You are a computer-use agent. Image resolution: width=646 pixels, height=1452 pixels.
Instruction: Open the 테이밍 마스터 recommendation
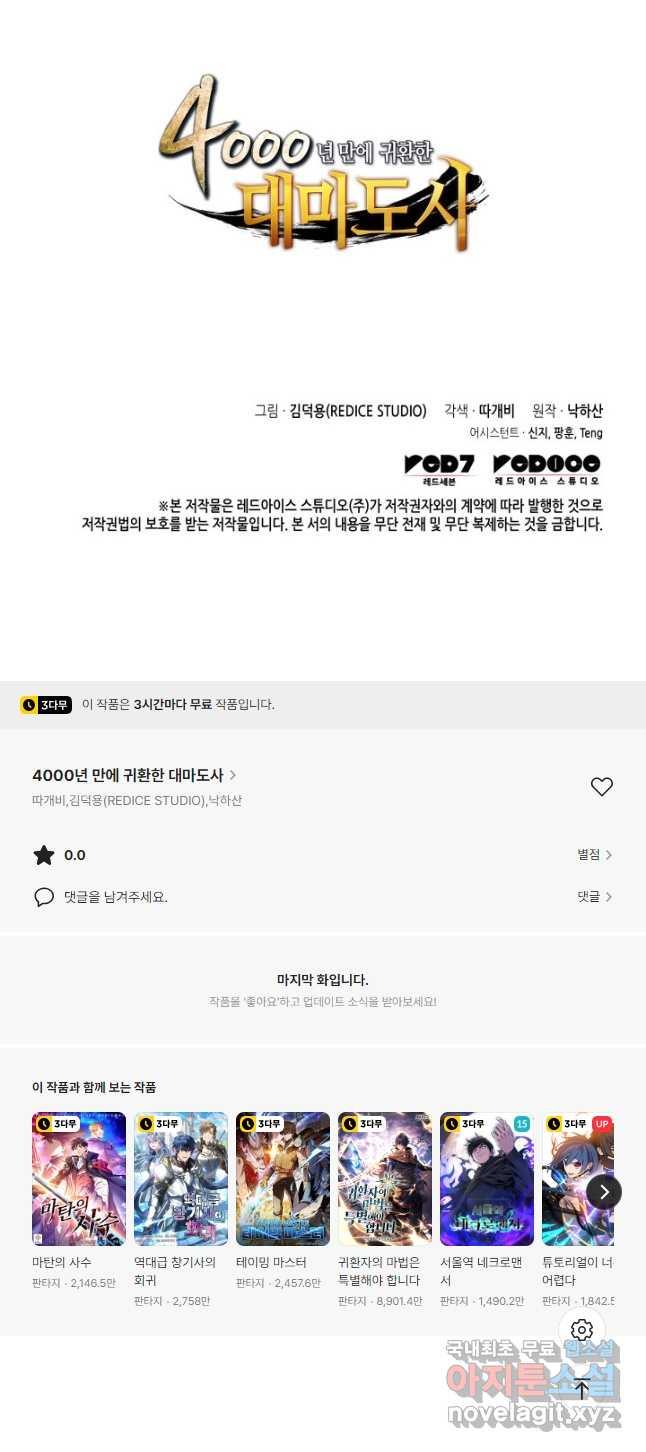[x=283, y=1179]
